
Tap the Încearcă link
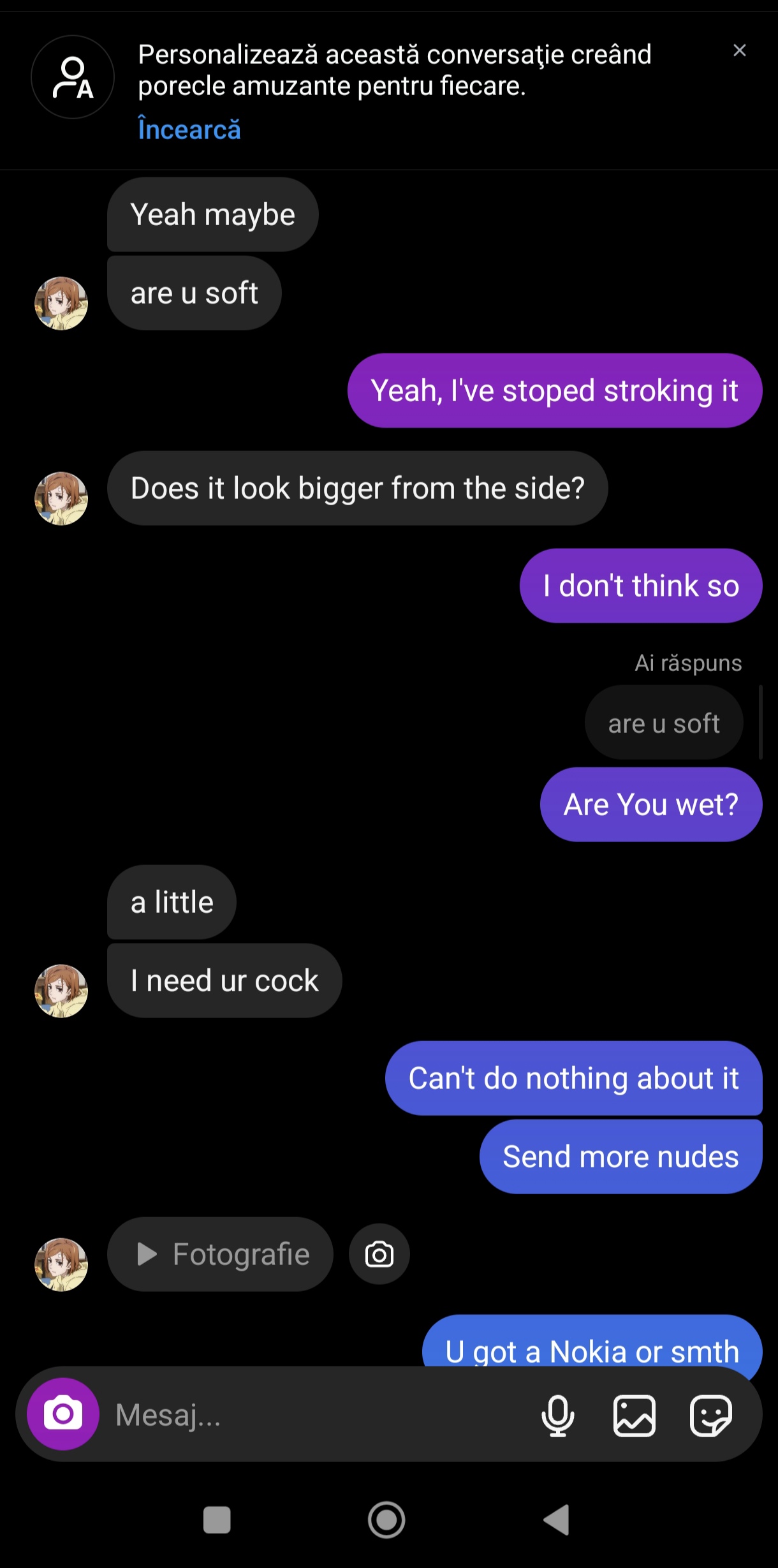[x=189, y=129]
